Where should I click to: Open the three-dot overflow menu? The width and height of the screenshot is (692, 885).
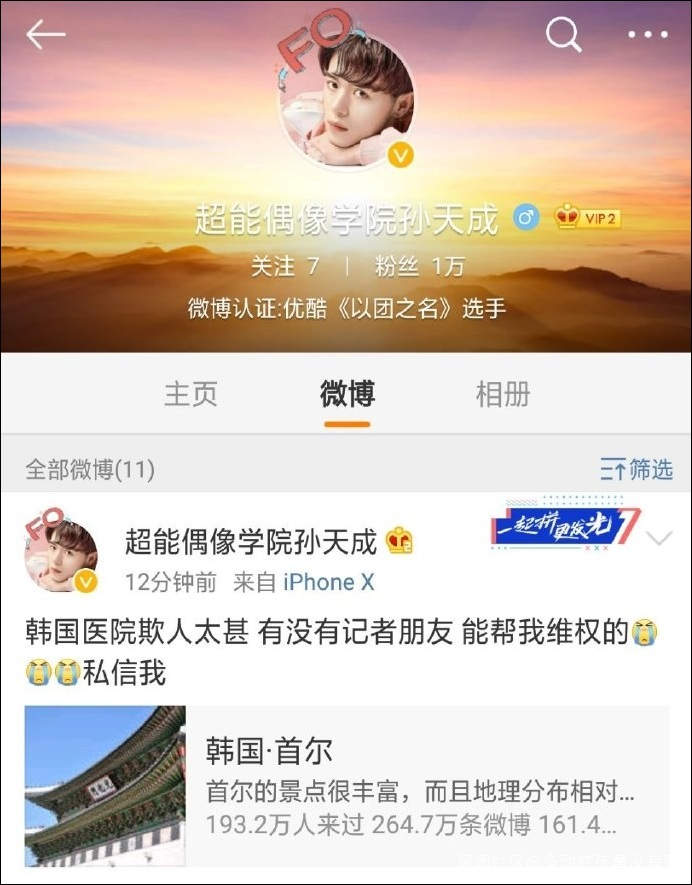[647, 36]
